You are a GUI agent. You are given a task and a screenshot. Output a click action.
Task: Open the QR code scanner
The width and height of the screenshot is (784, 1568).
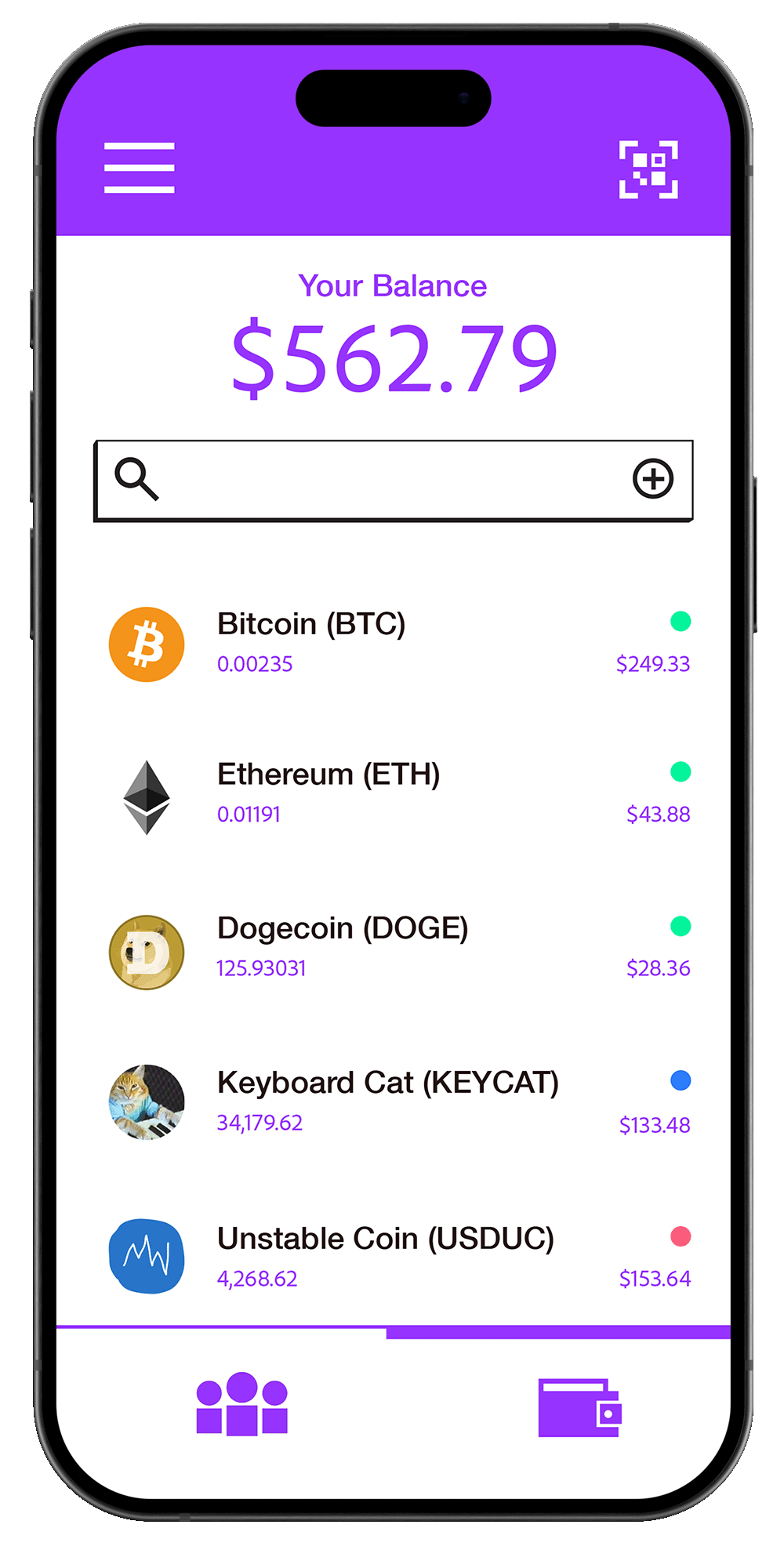pos(648,169)
